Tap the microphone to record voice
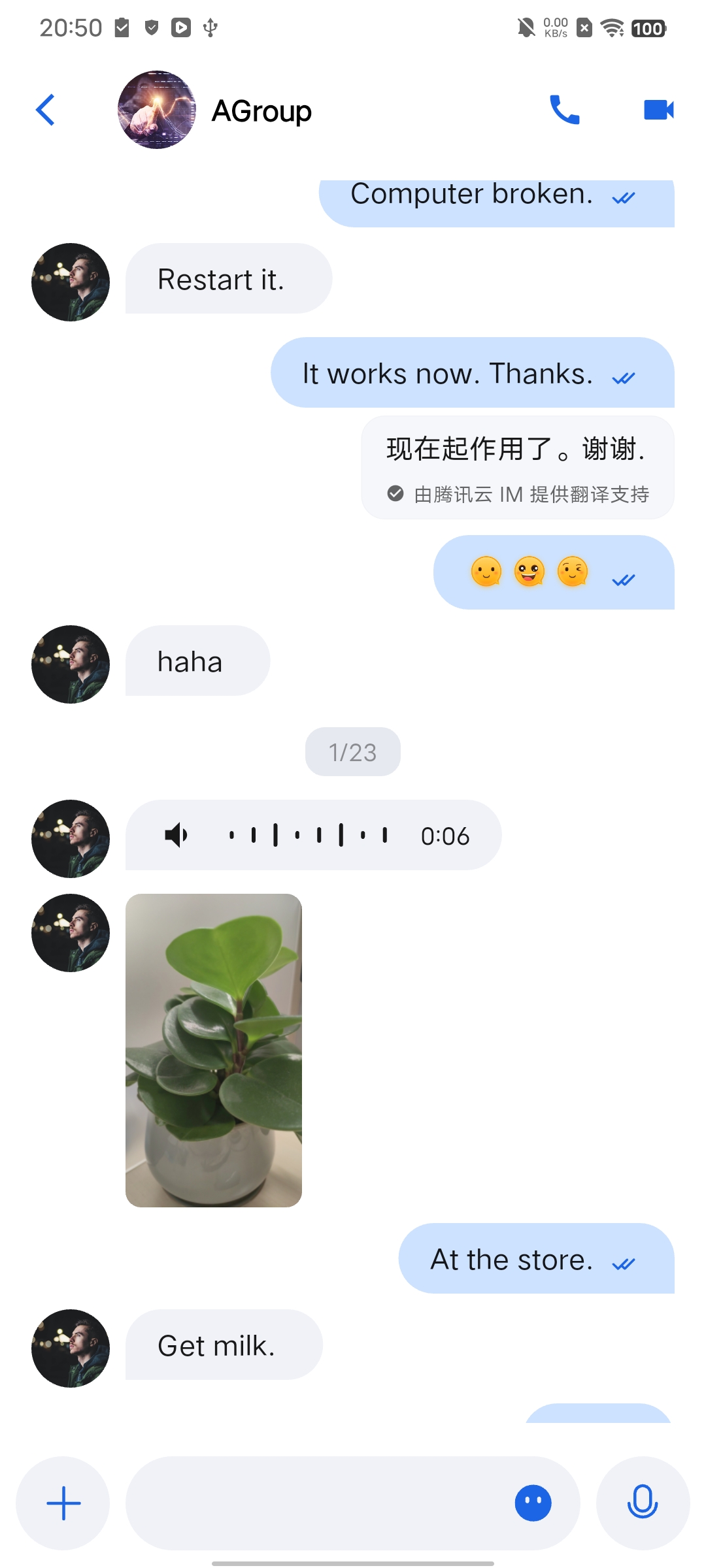This screenshot has height=1568, width=706. click(x=643, y=1503)
